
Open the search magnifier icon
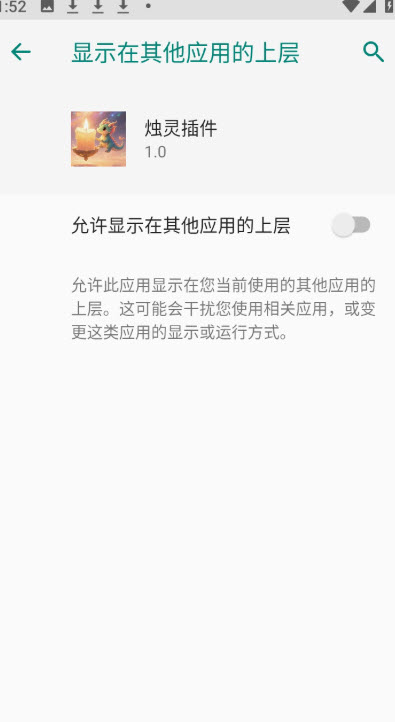pos(373,52)
